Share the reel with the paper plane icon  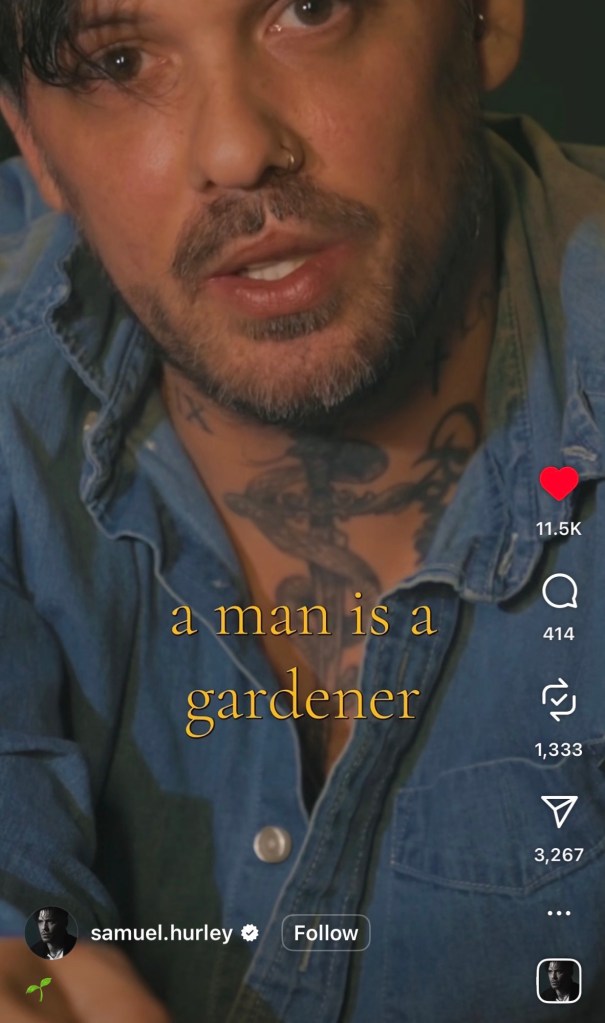pos(558,811)
